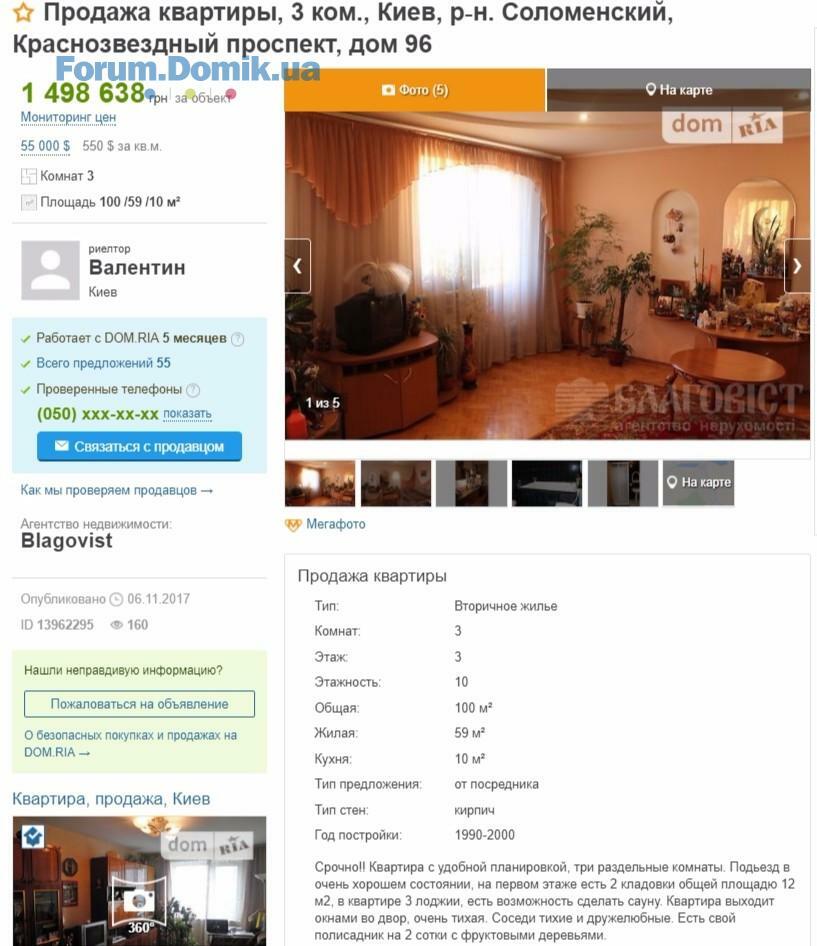The image size is (817, 946).
Task: Go to the previous photo with the left arrow
Action: (297, 266)
